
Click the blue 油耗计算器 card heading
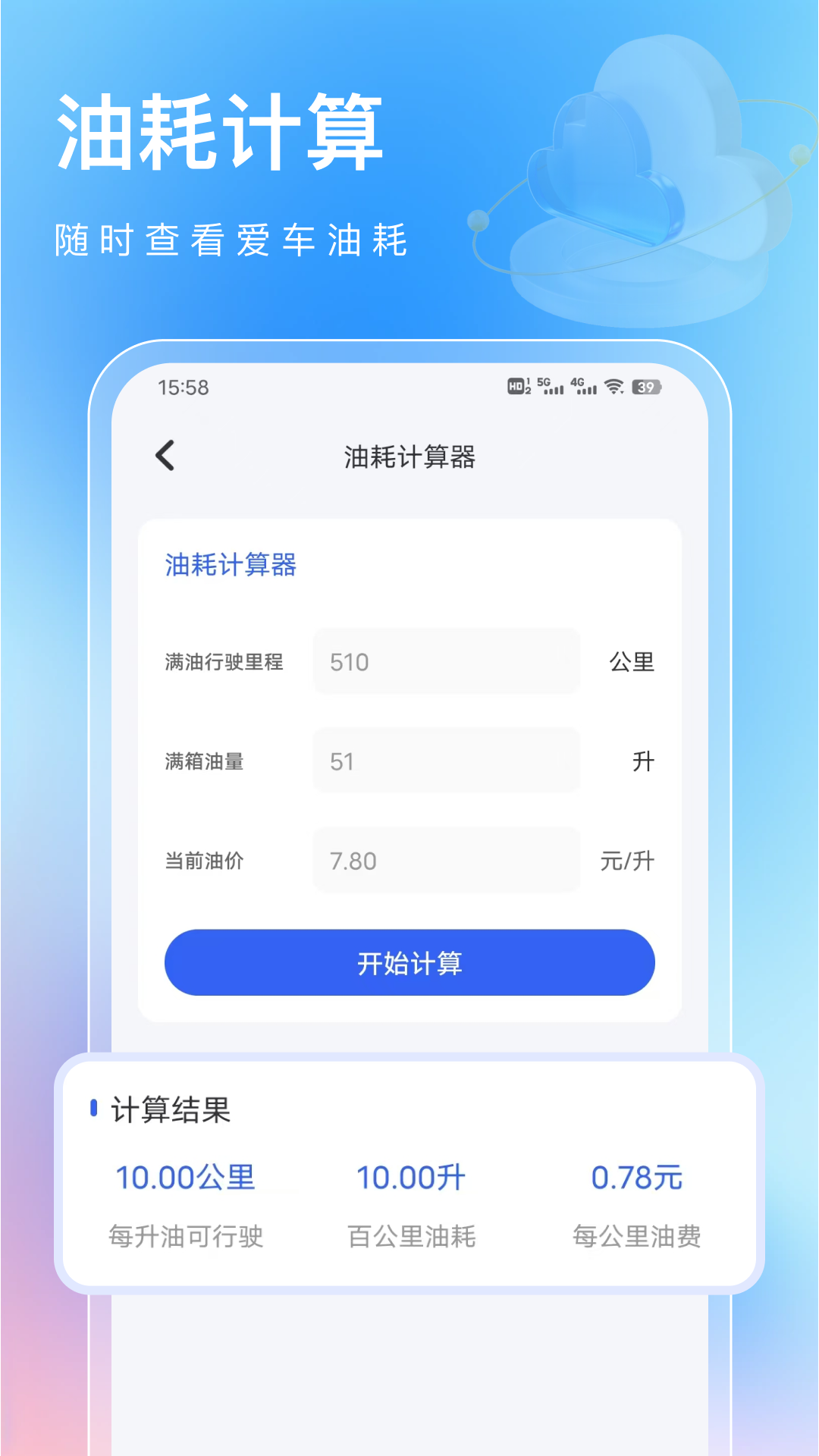tap(230, 566)
